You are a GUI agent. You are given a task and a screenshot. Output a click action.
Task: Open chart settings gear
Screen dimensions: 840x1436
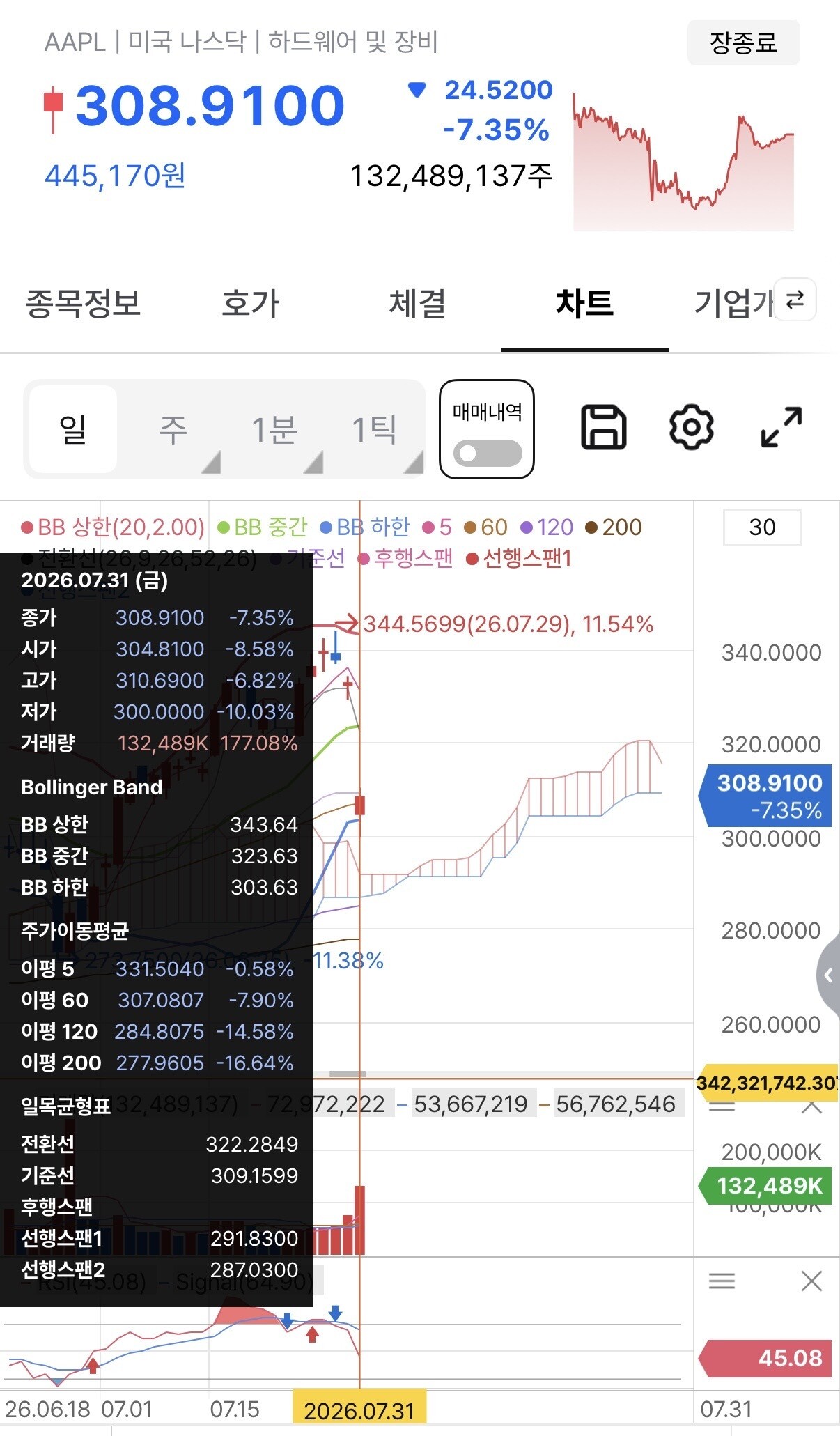[691, 427]
